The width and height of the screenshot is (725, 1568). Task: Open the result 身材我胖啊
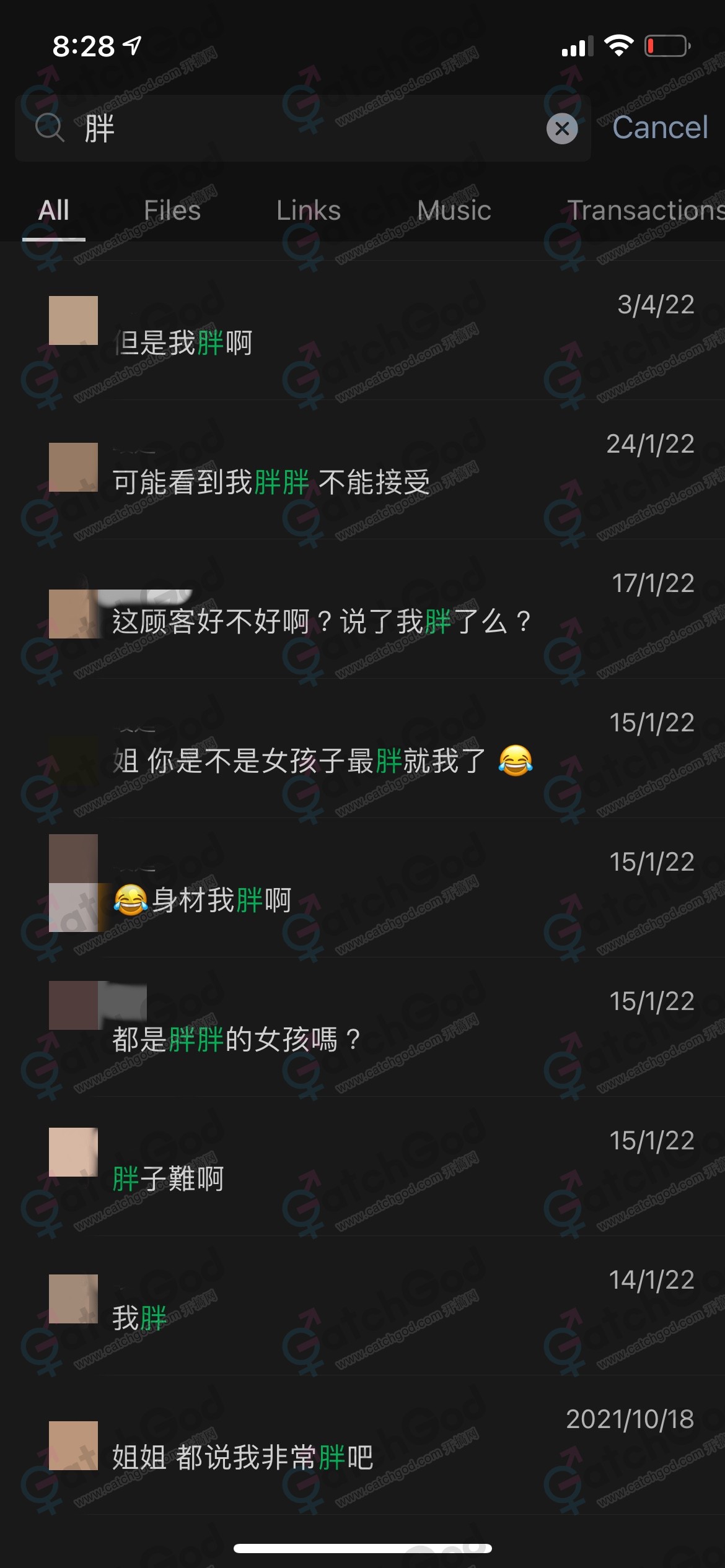(372, 889)
